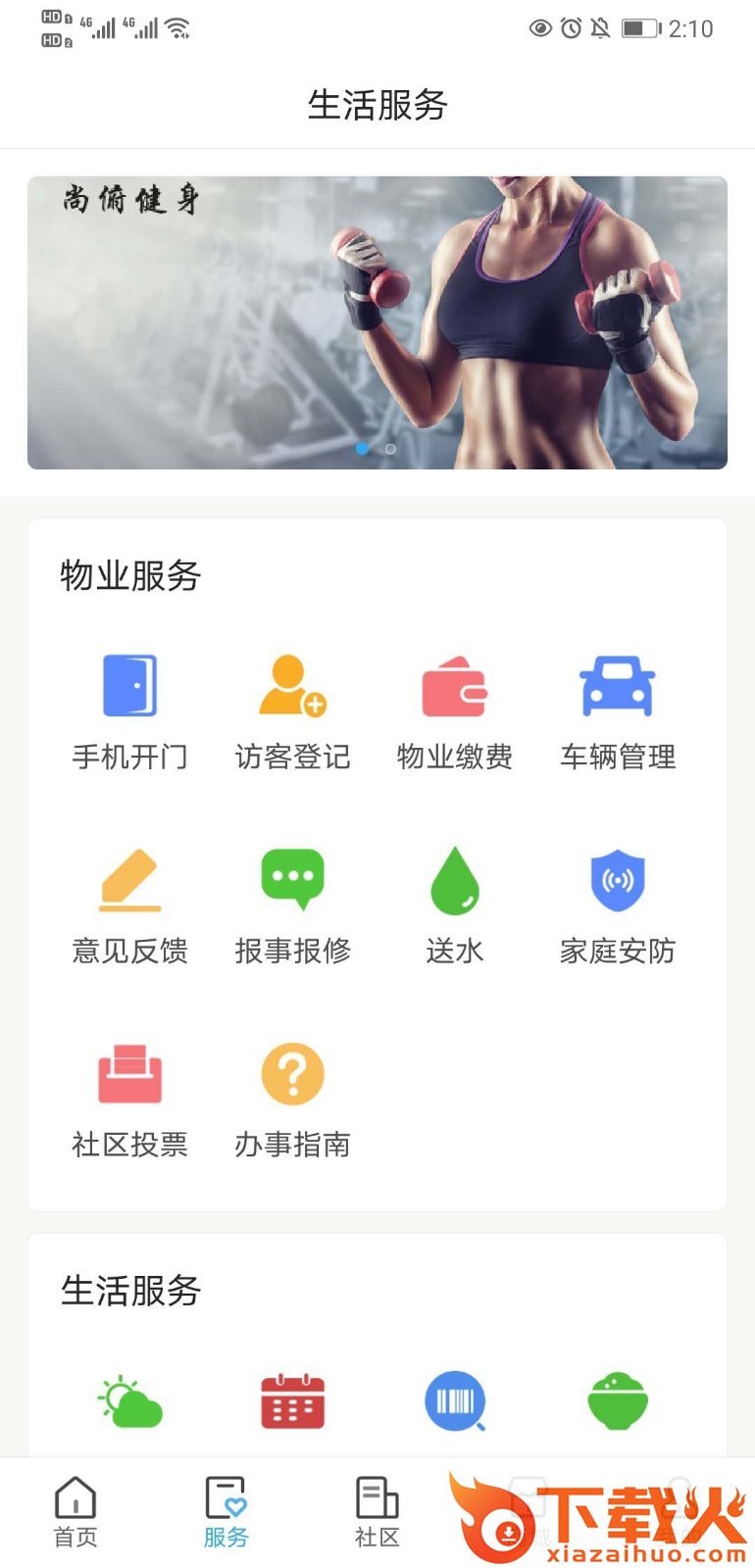Image resolution: width=755 pixels, height=1568 pixels.
Task: Go to 车辆管理 vehicle management
Action: pos(618,709)
